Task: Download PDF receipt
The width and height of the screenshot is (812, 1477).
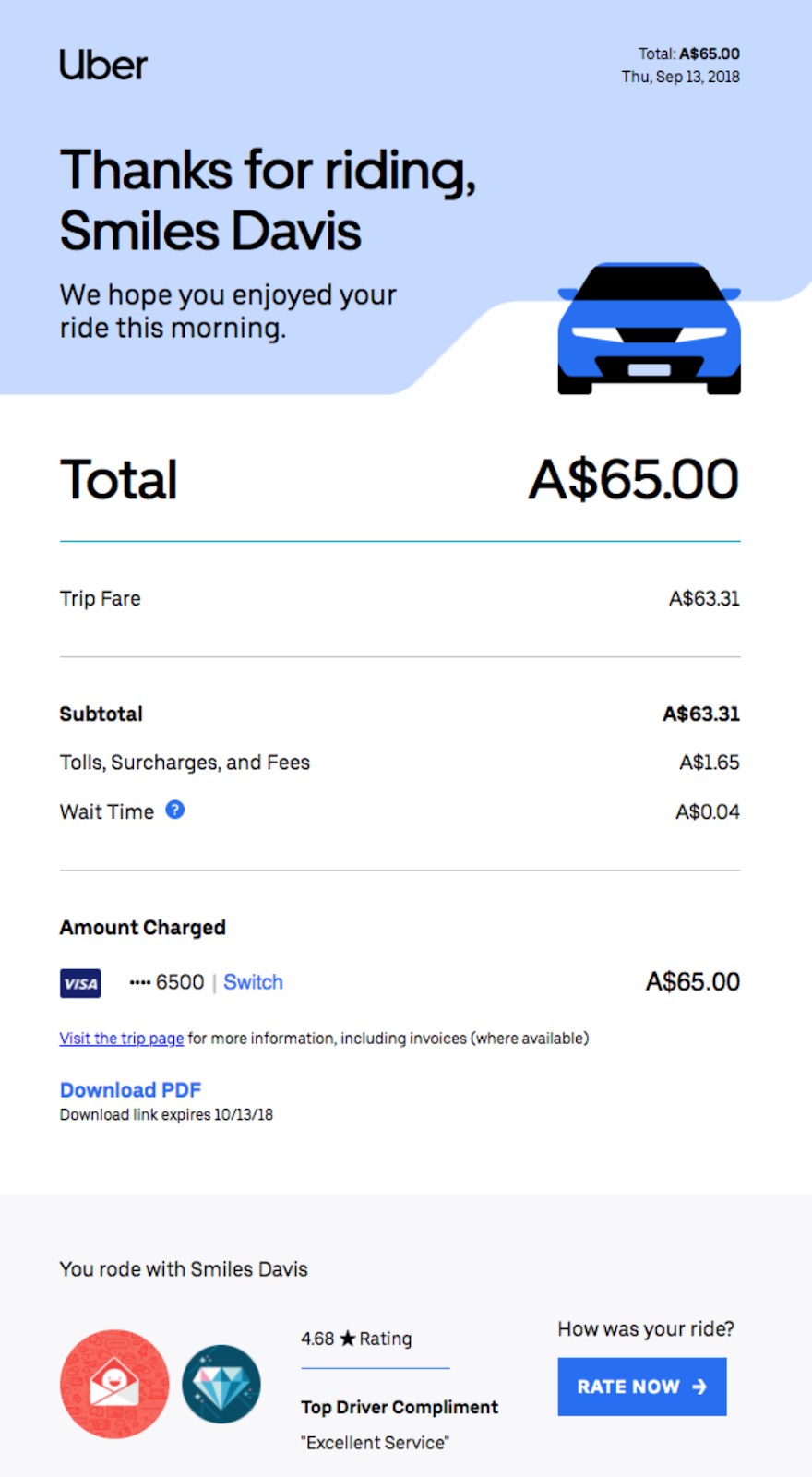Action: coord(130,1090)
